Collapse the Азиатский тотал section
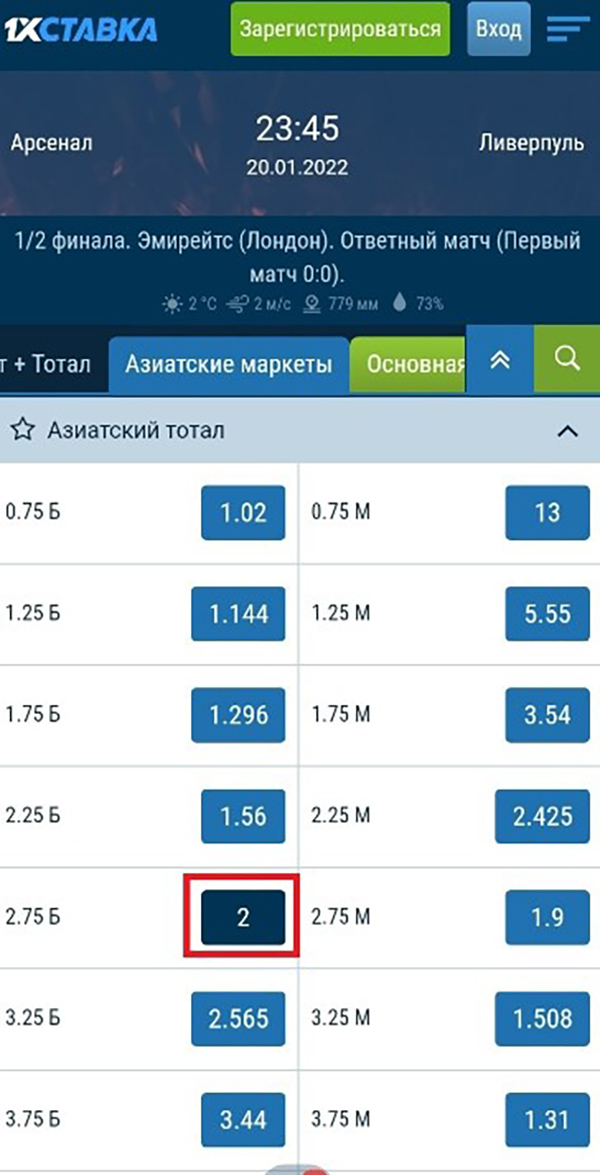 (x=567, y=432)
